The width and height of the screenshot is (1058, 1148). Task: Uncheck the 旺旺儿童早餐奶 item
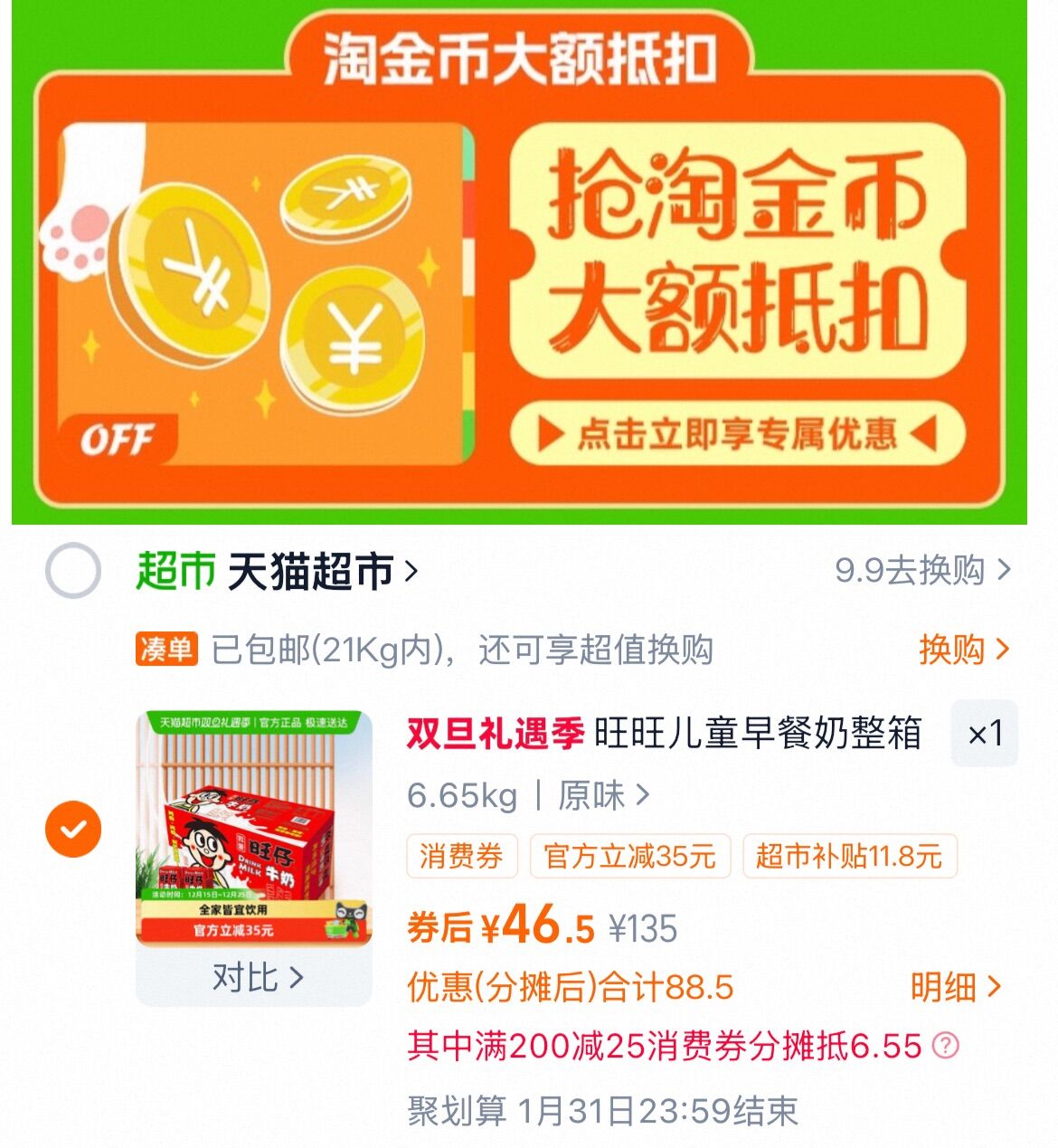(72, 829)
